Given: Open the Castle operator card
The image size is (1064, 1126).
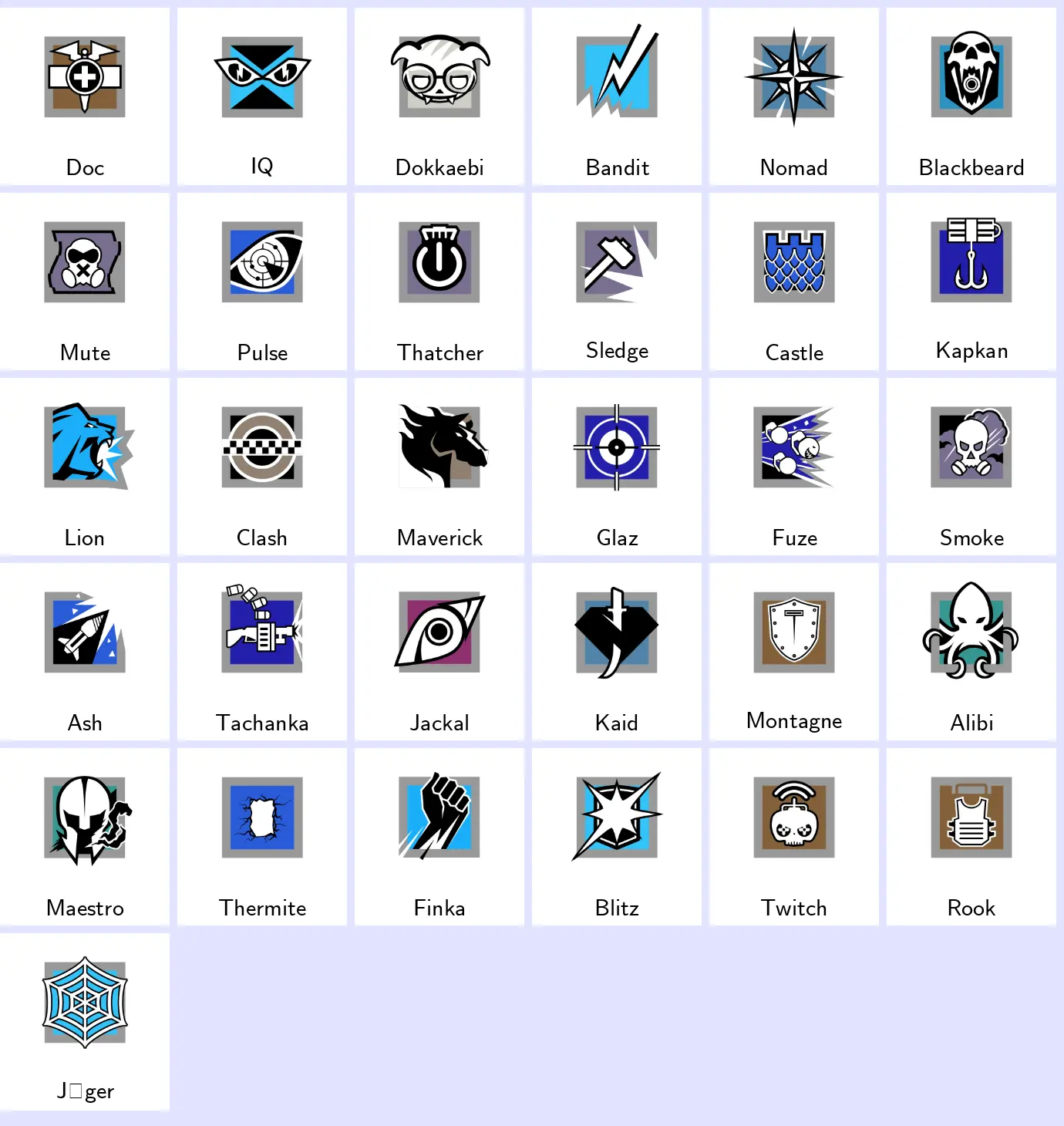Looking at the screenshot, I should click(x=794, y=281).
